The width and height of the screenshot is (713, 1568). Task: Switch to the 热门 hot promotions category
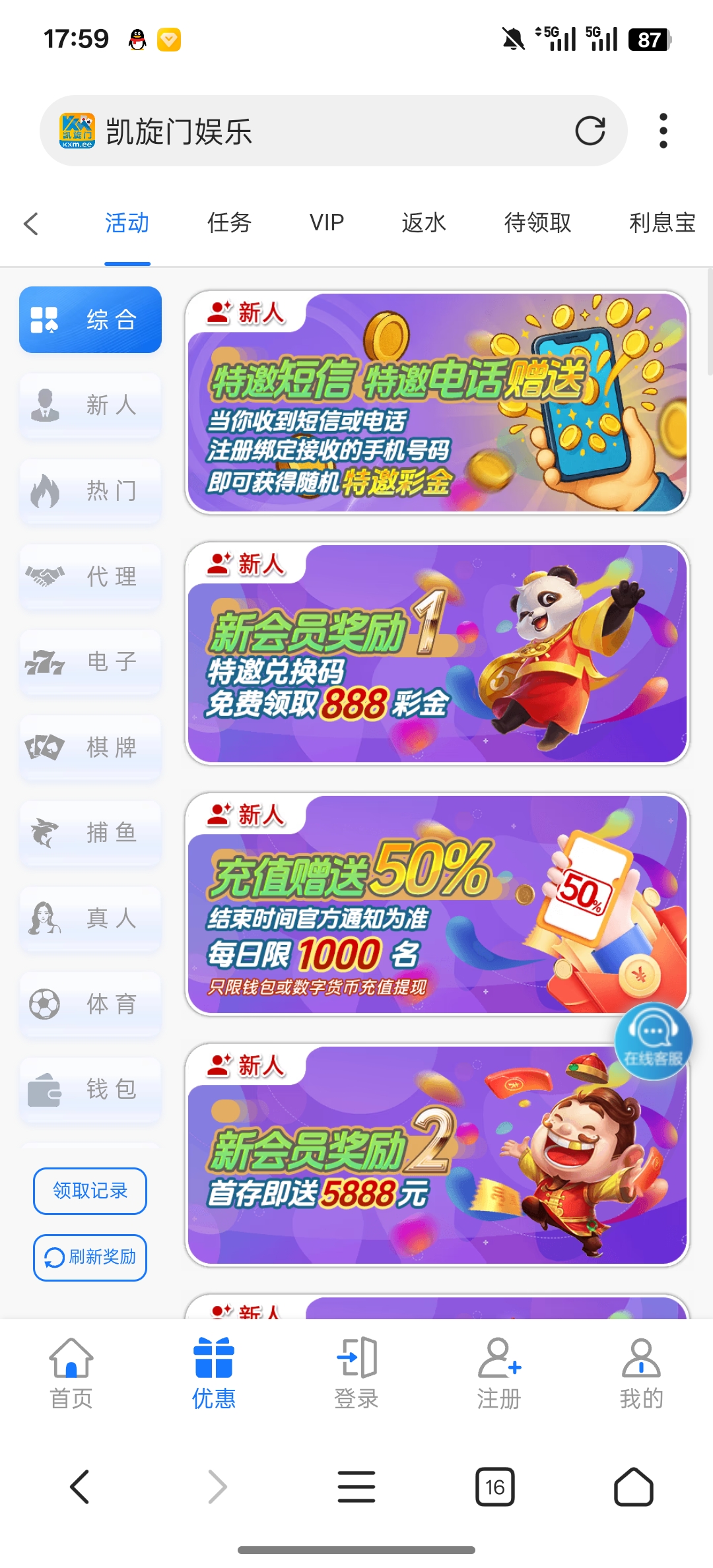click(90, 492)
